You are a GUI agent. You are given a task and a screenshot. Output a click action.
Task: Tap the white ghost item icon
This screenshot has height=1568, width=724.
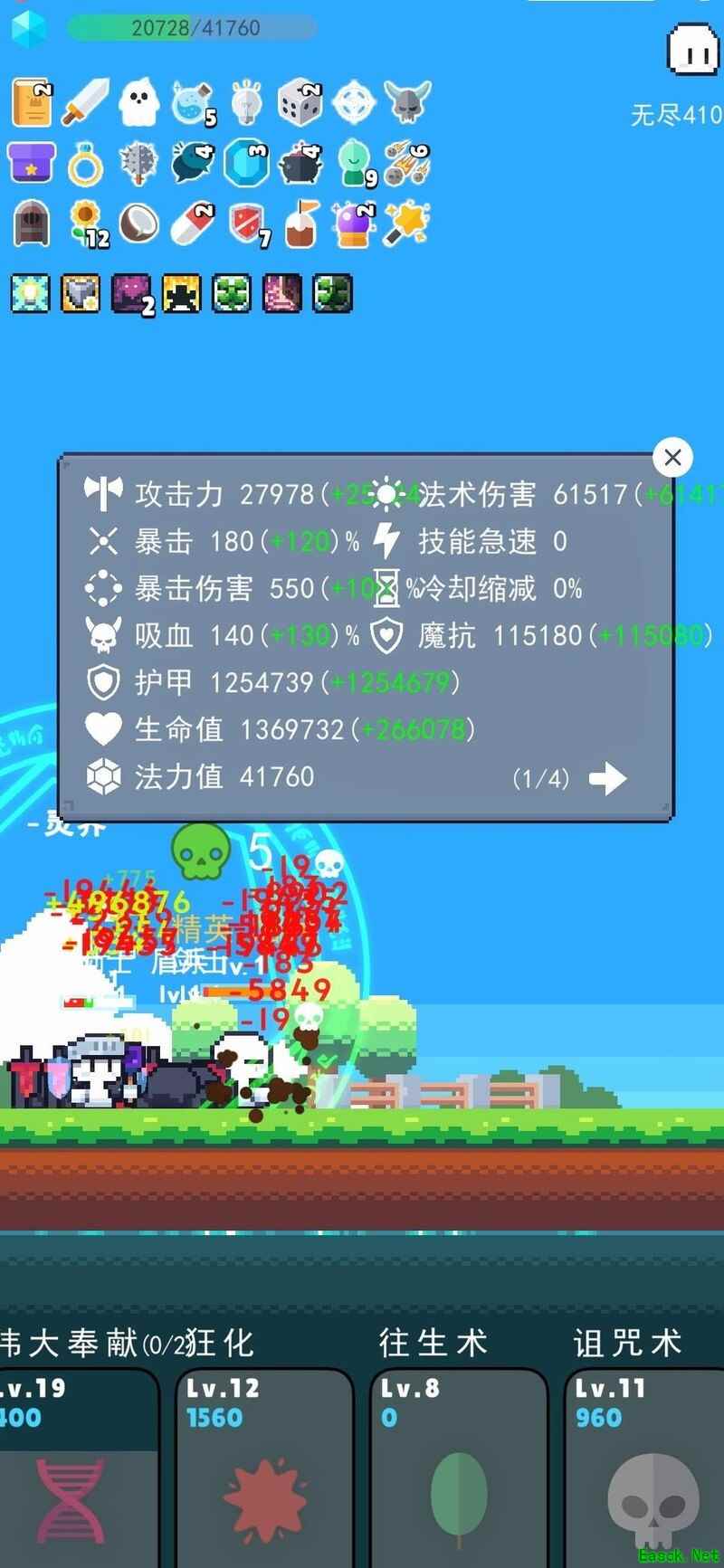tap(138, 101)
